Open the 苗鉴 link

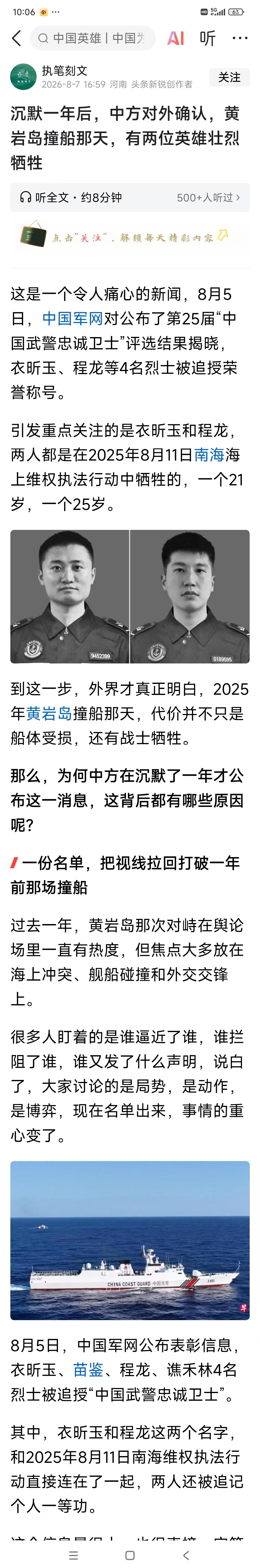tap(88, 1369)
